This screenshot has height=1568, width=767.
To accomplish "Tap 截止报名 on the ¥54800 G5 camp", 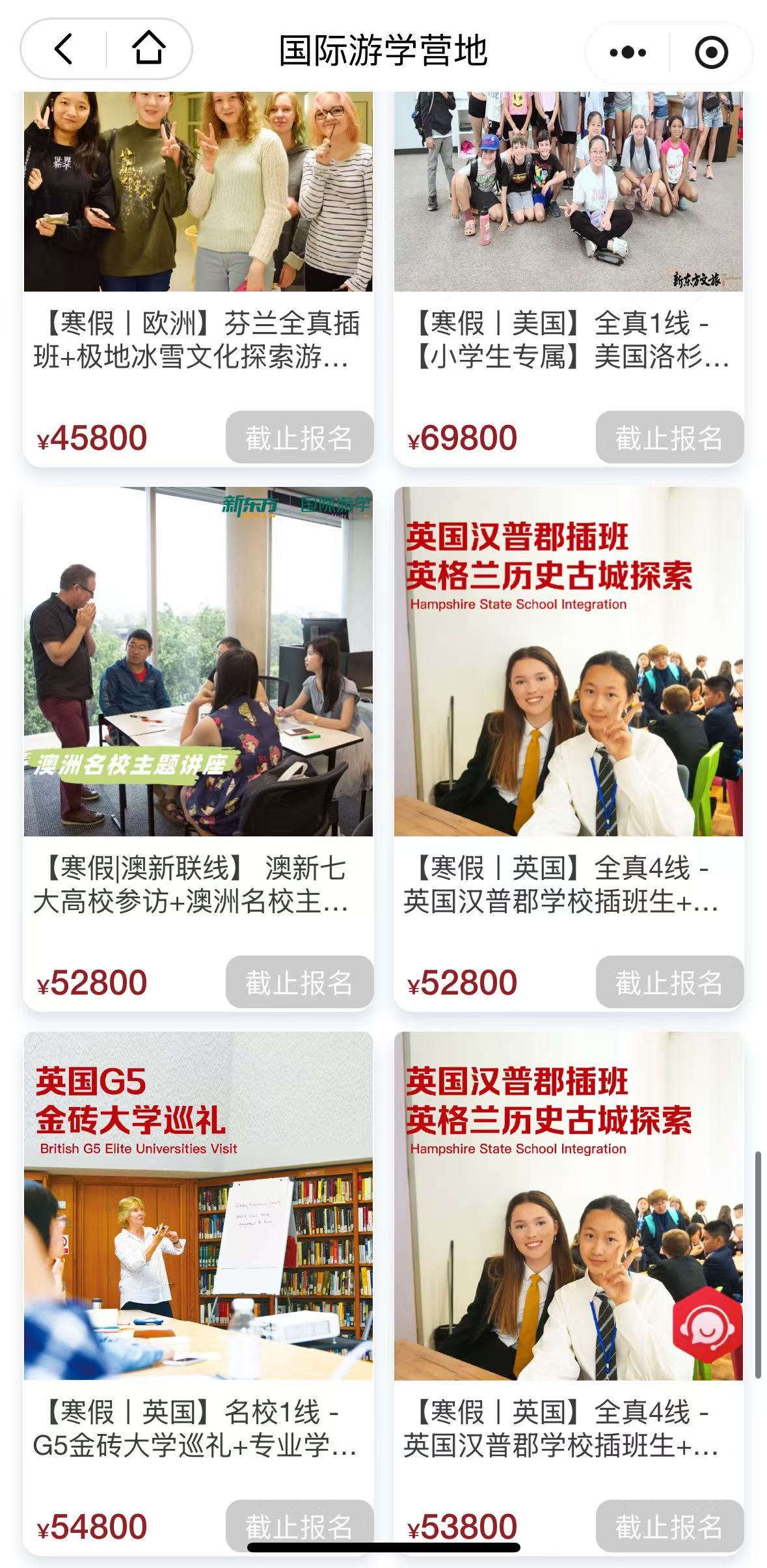I will pos(299,1523).
